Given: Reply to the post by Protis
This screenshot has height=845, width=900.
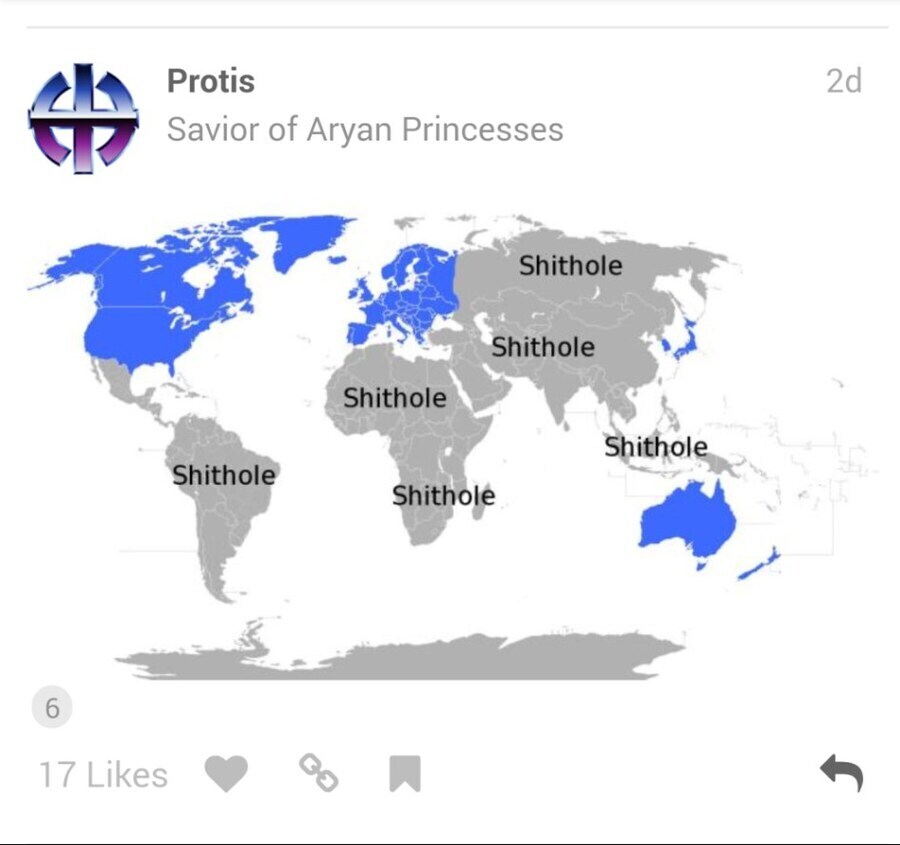Looking at the screenshot, I should click(x=841, y=773).
